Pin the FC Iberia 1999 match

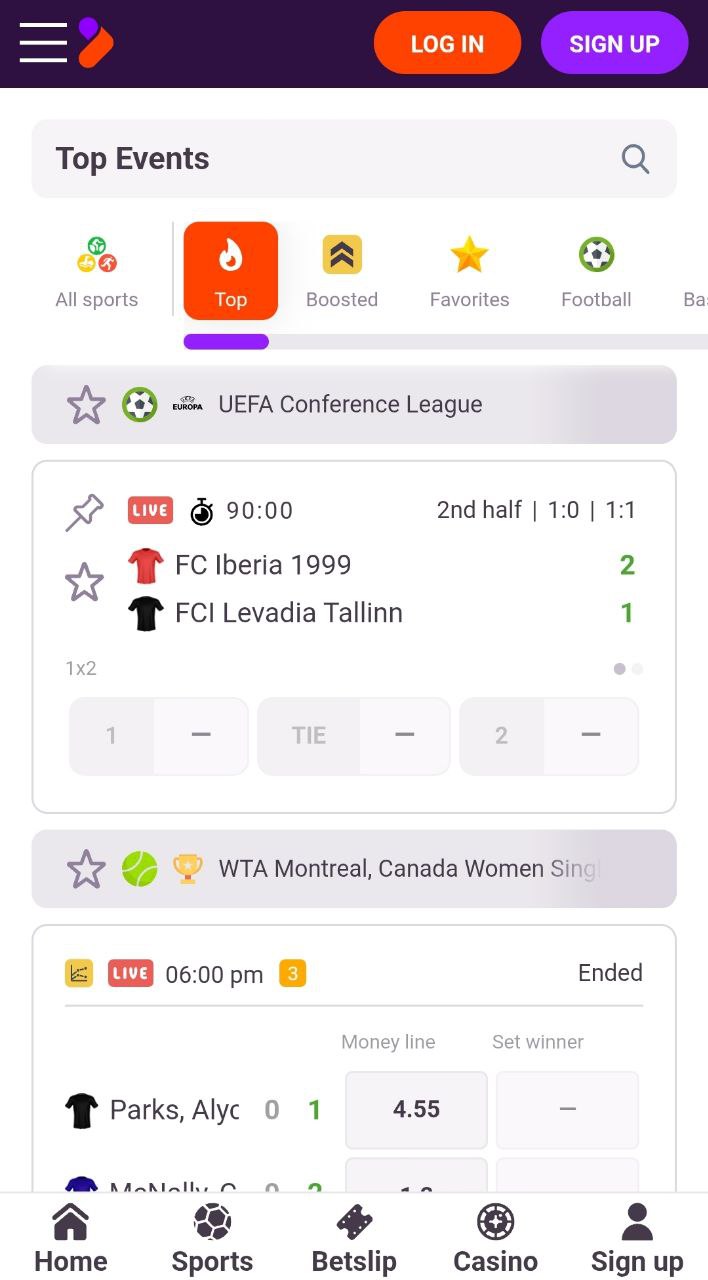point(84,512)
